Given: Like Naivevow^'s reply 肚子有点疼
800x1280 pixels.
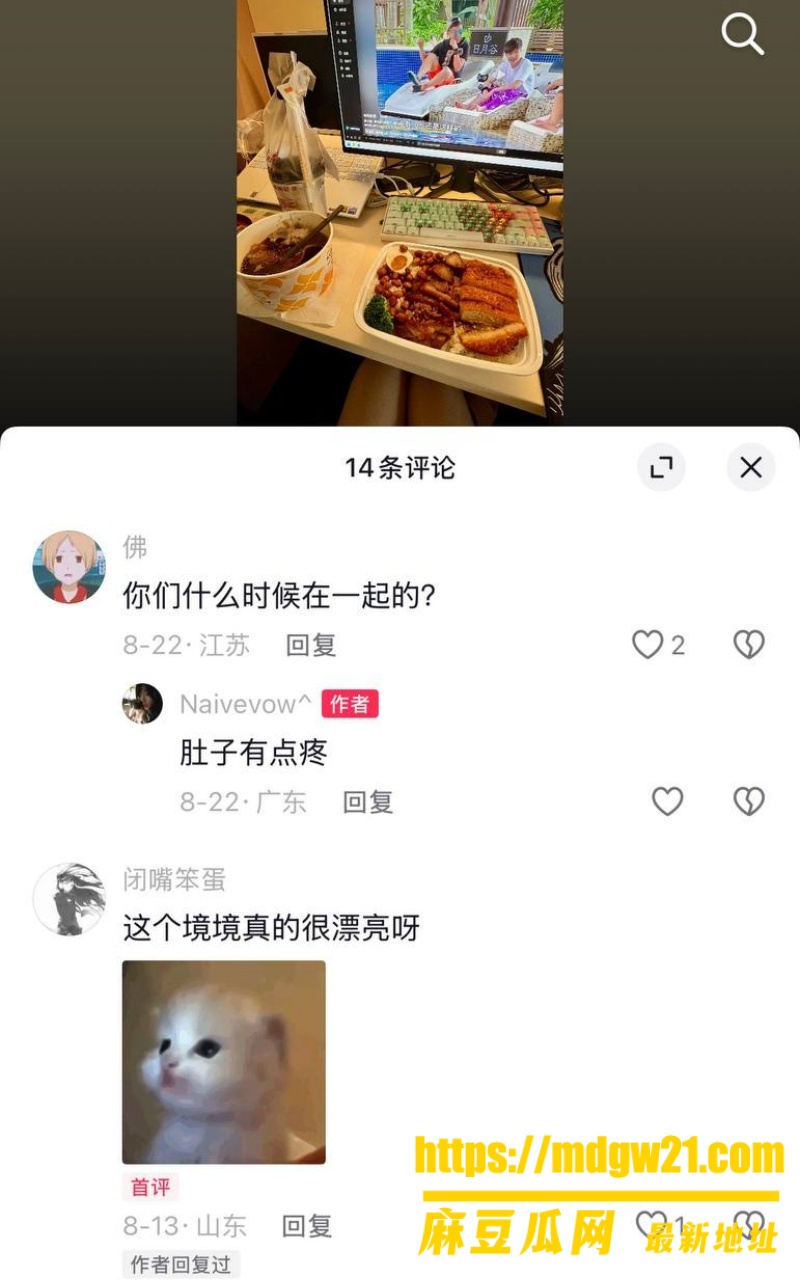Looking at the screenshot, I should click(667, 801).
